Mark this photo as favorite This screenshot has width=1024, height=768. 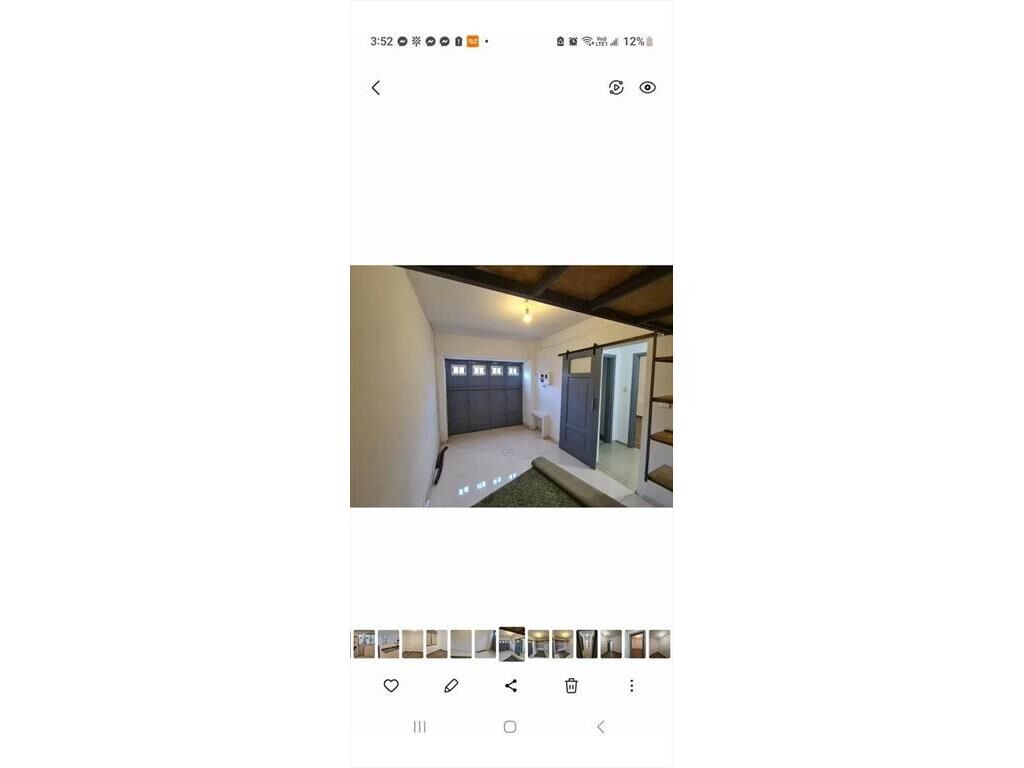click(391, 686)
